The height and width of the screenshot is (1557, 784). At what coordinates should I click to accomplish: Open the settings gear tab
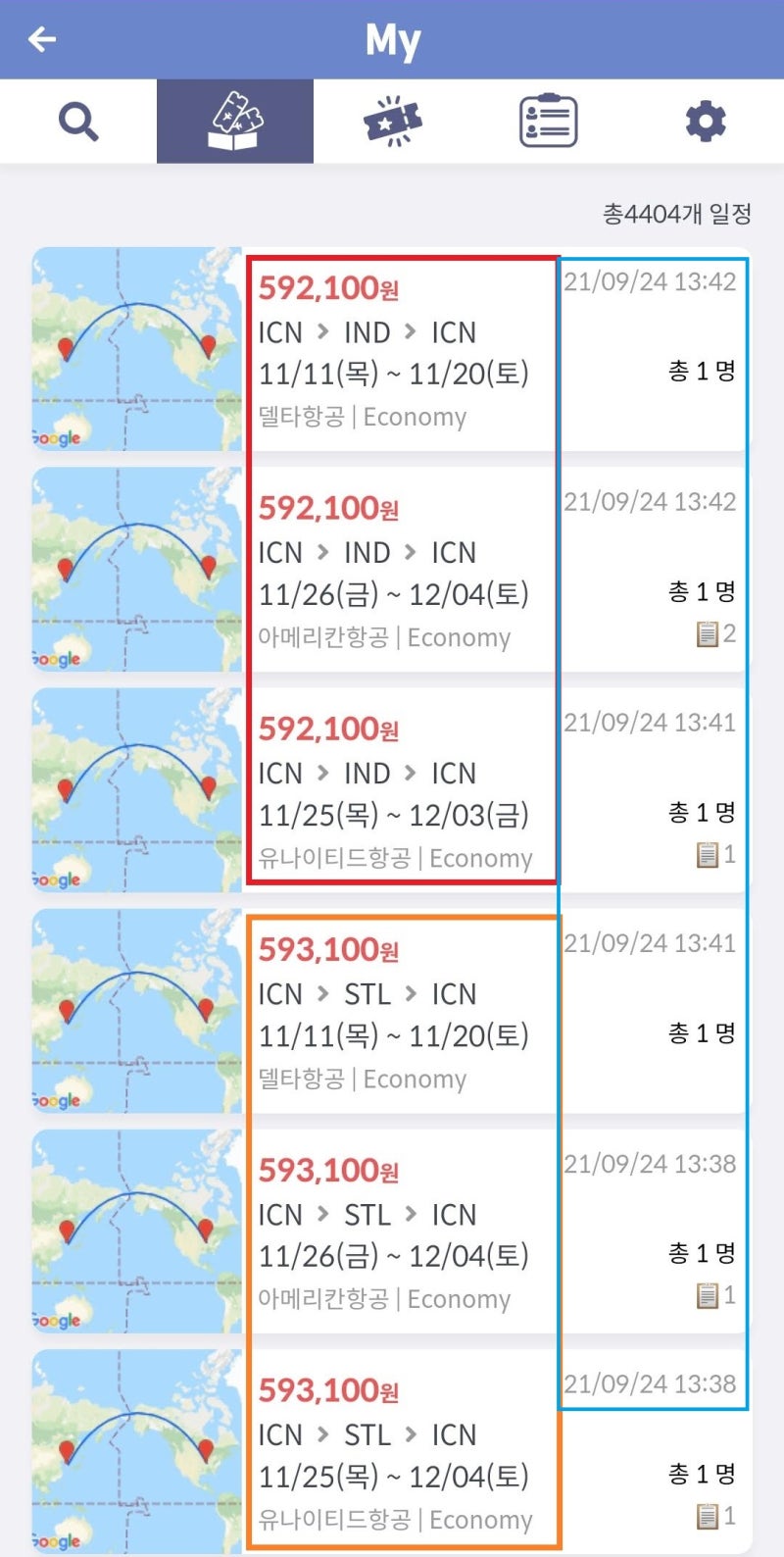coord(706,122)
